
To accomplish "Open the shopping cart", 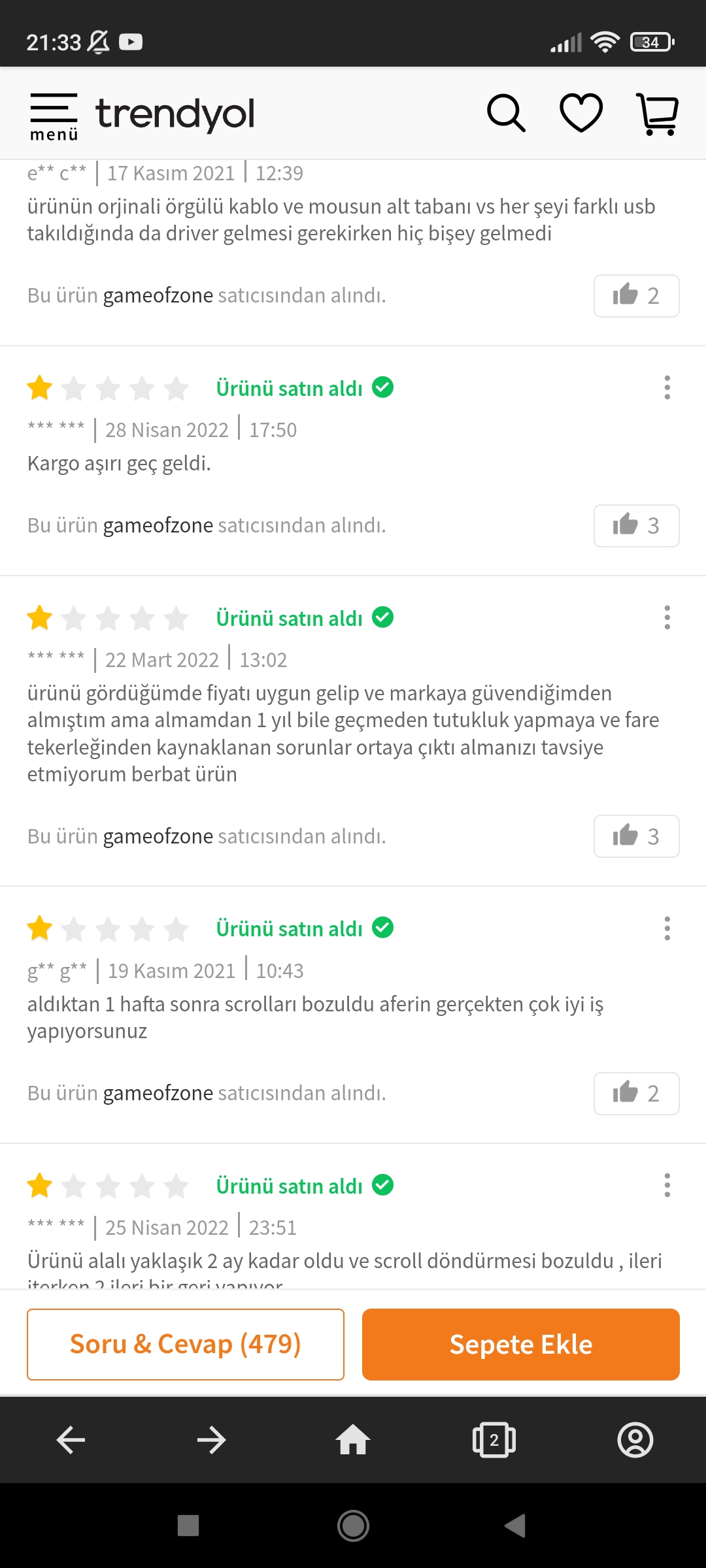I will point(657,114).
